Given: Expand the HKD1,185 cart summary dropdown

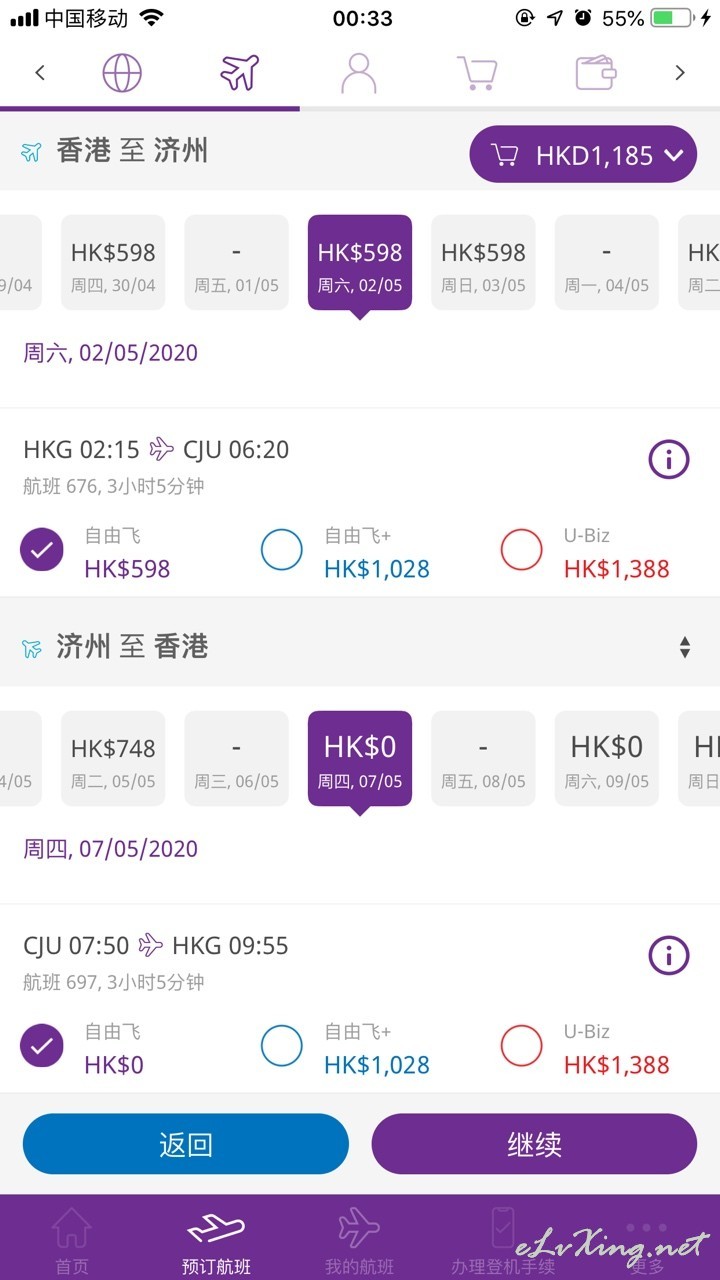Looking at the screenshot, I should [583, 155].
